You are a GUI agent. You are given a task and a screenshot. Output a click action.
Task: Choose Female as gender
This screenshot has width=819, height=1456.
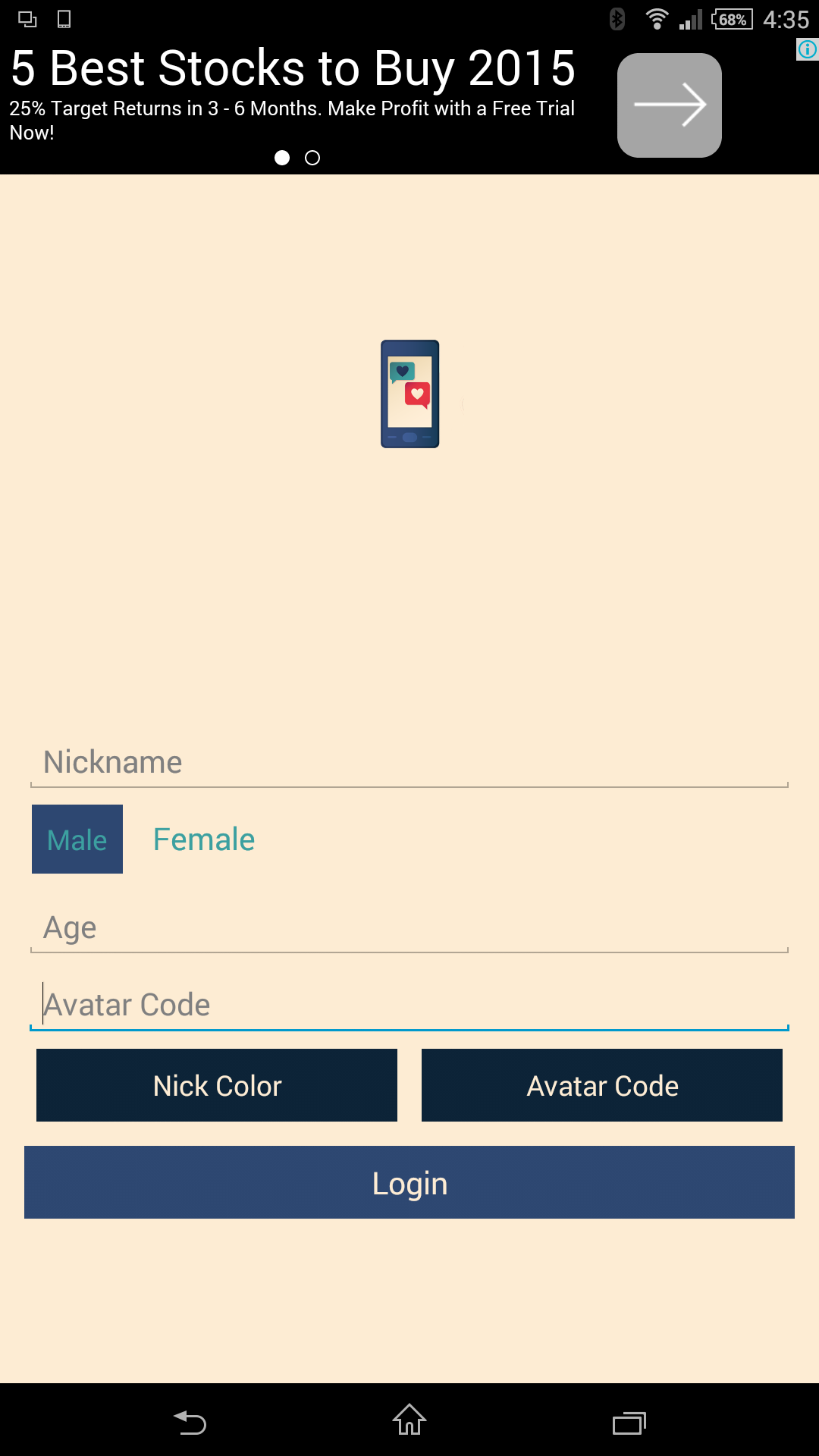204,839
